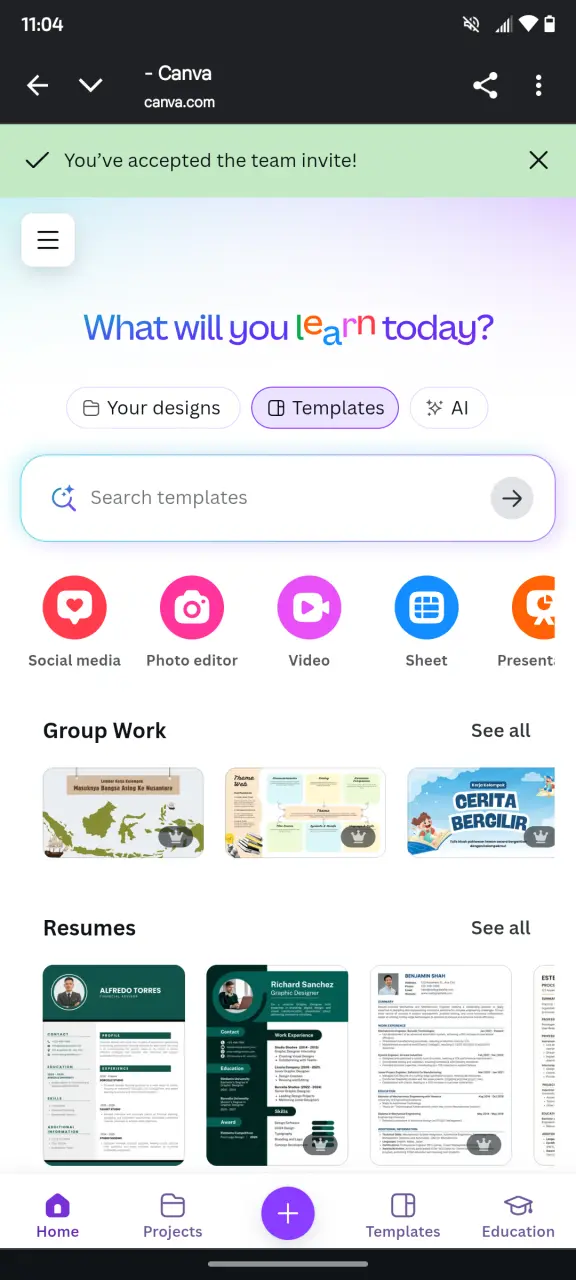Open the Video category
576x1280 pixels.
[309, 622]
